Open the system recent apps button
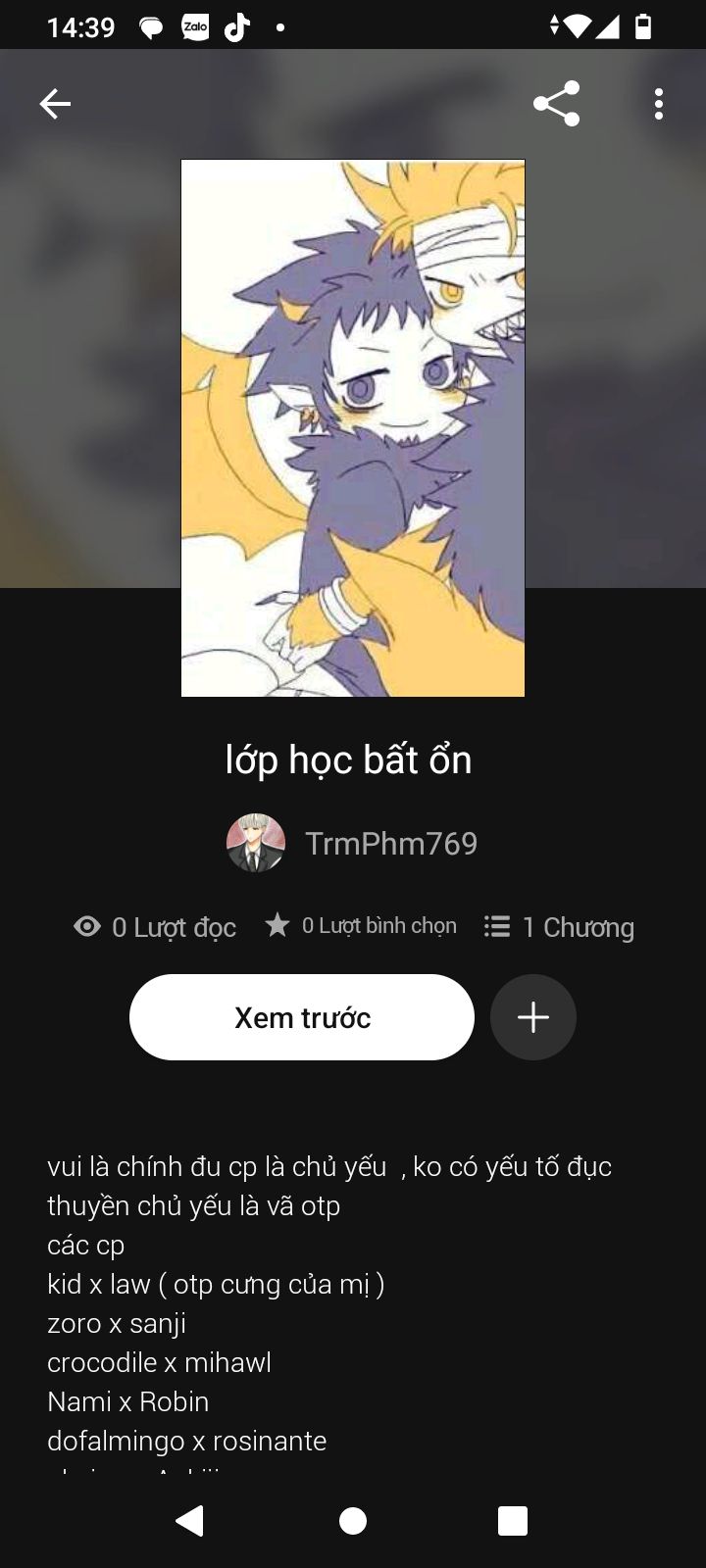This screenshot has height=1568, width=706. pyautogui.click(x=513, y=1521)
